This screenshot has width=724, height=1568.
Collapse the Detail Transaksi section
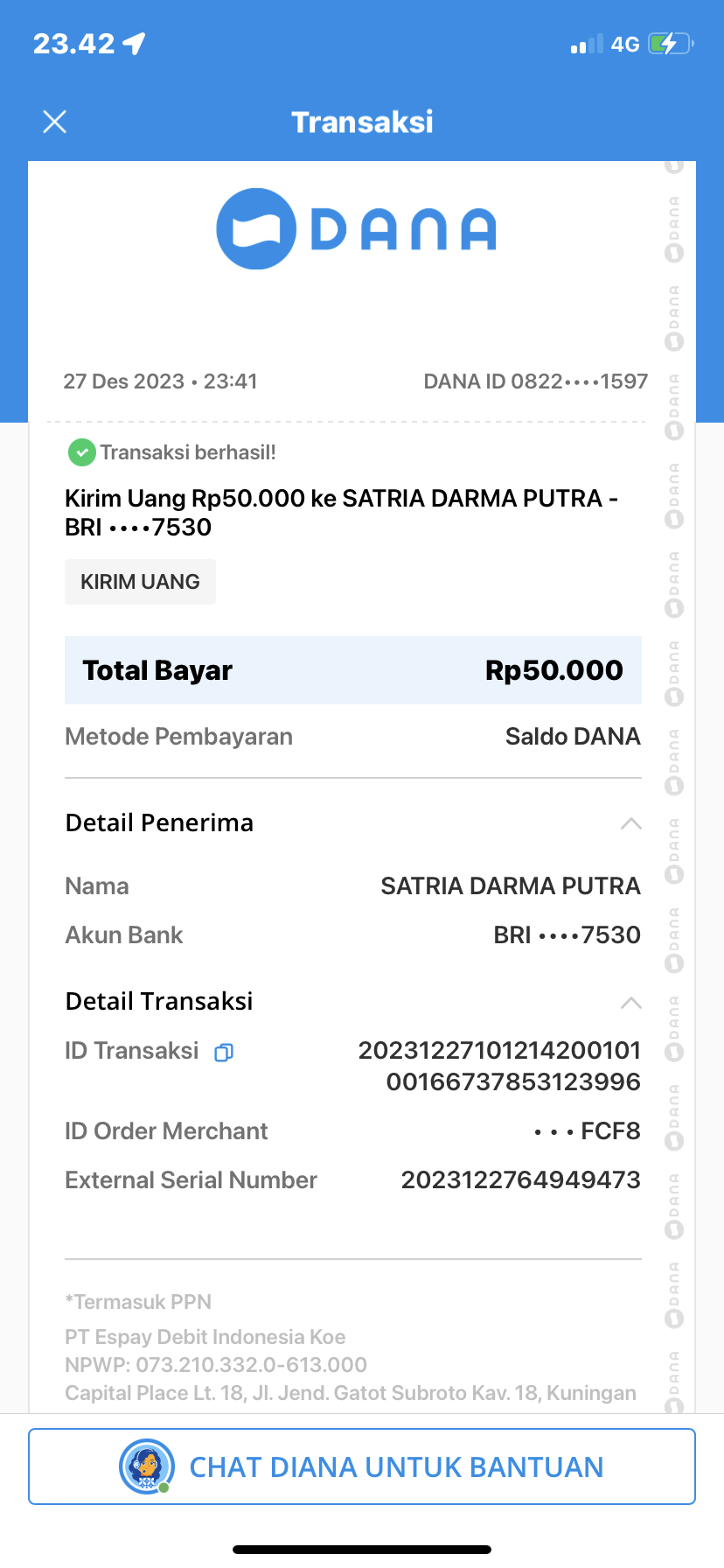[x=630, y=1002]
